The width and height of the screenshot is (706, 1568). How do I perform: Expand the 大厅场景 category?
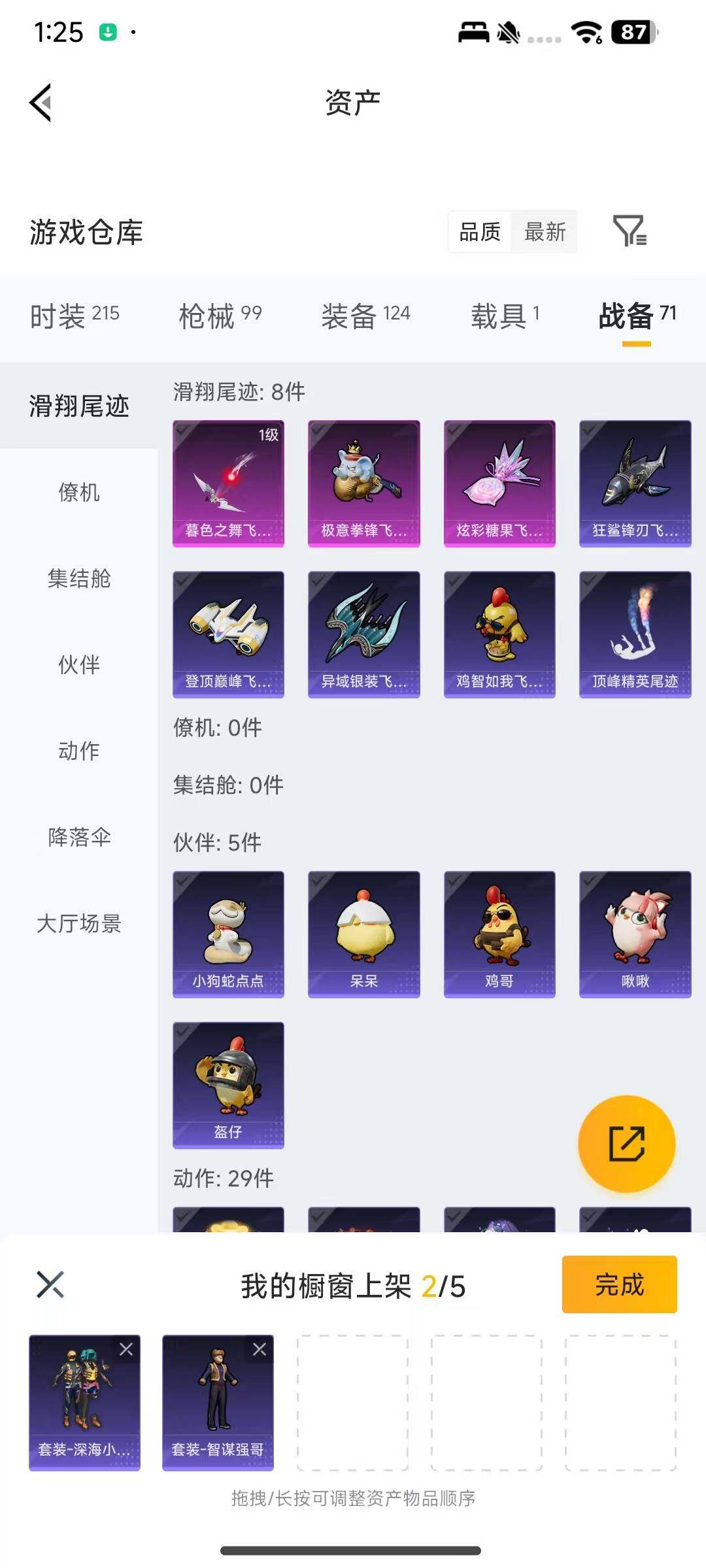tap(79, 924)
